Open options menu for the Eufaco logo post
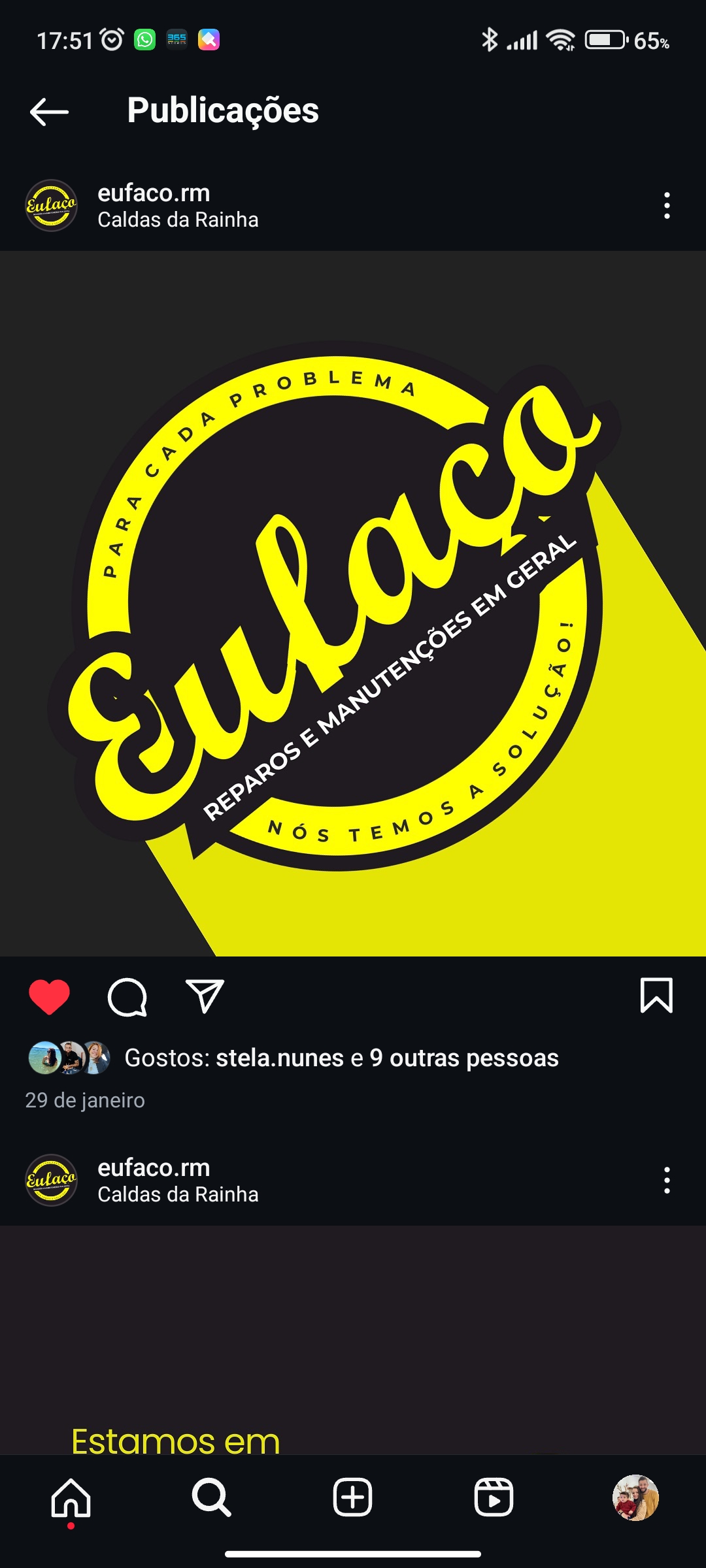 [x=666, y=206]
